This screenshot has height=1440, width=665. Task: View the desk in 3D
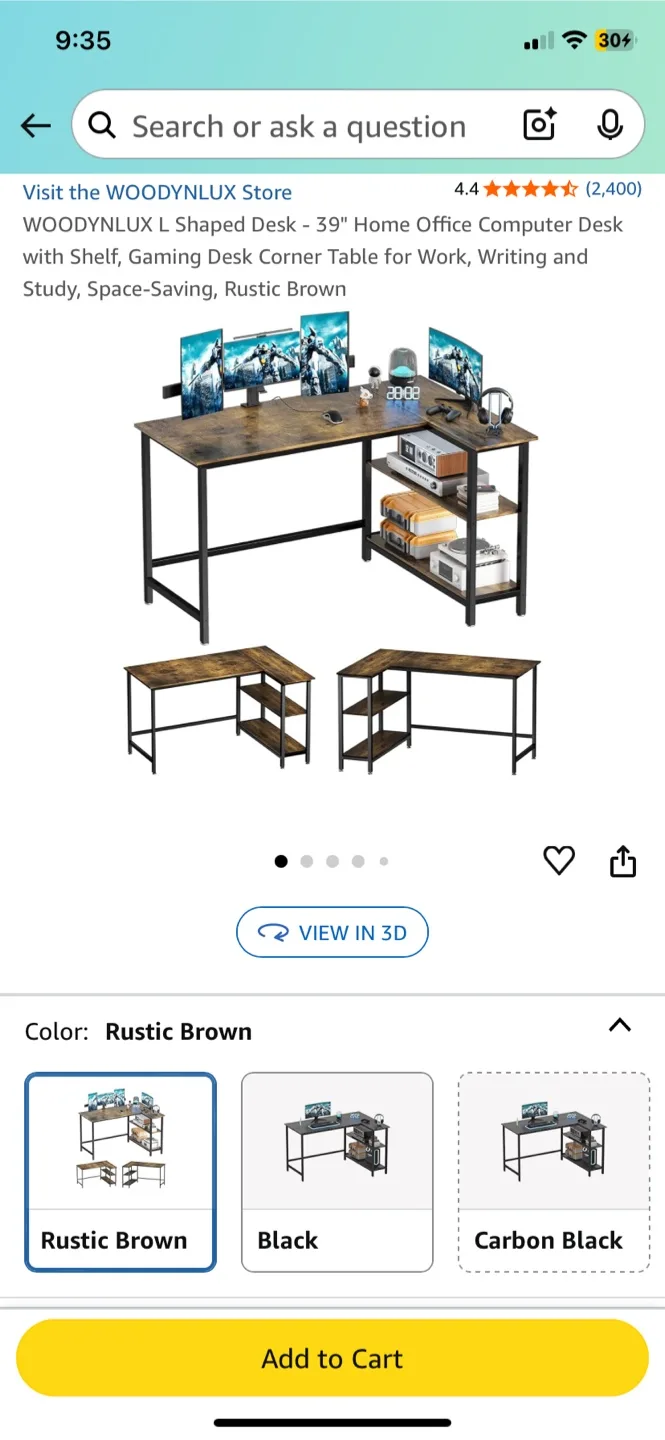point(332,933)
